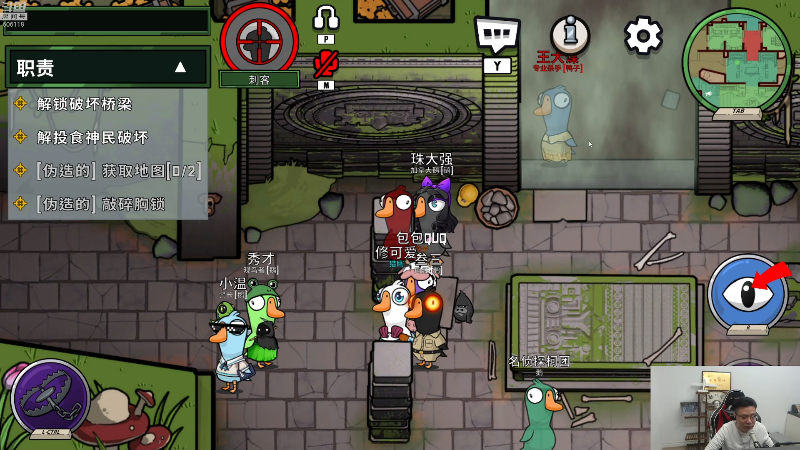
Task: Use the 刺客 assassin ability
Action: click(259, 39)
